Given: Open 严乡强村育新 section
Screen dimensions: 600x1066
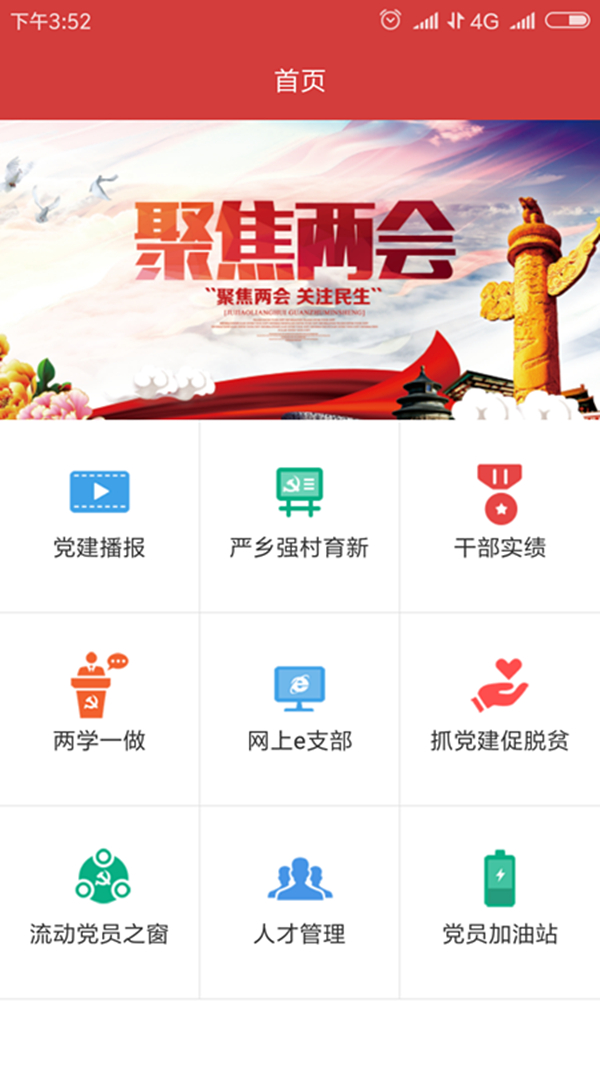Looking at the screenshot, I should pos(299,514).
